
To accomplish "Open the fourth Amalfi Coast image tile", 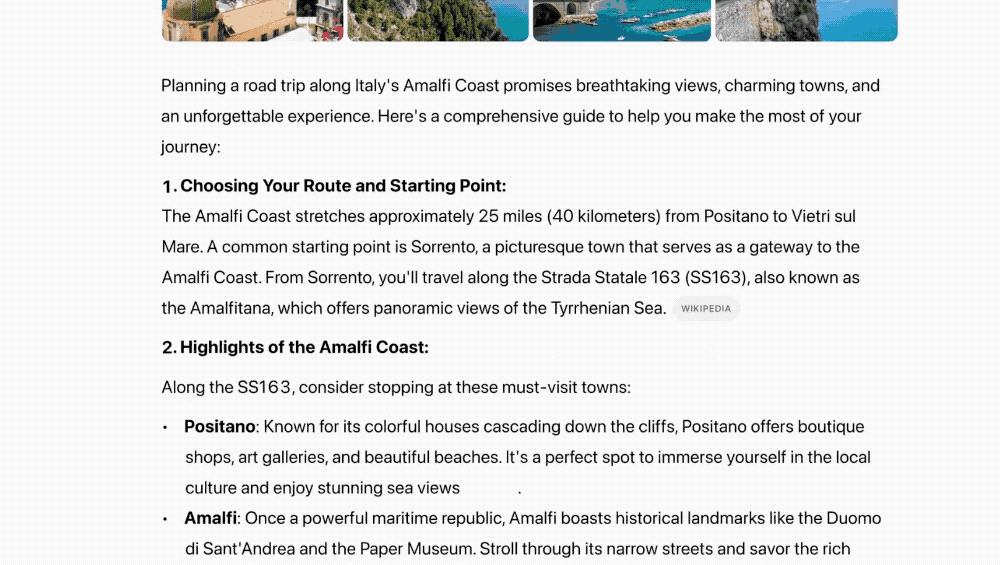I will pos(806,18).
